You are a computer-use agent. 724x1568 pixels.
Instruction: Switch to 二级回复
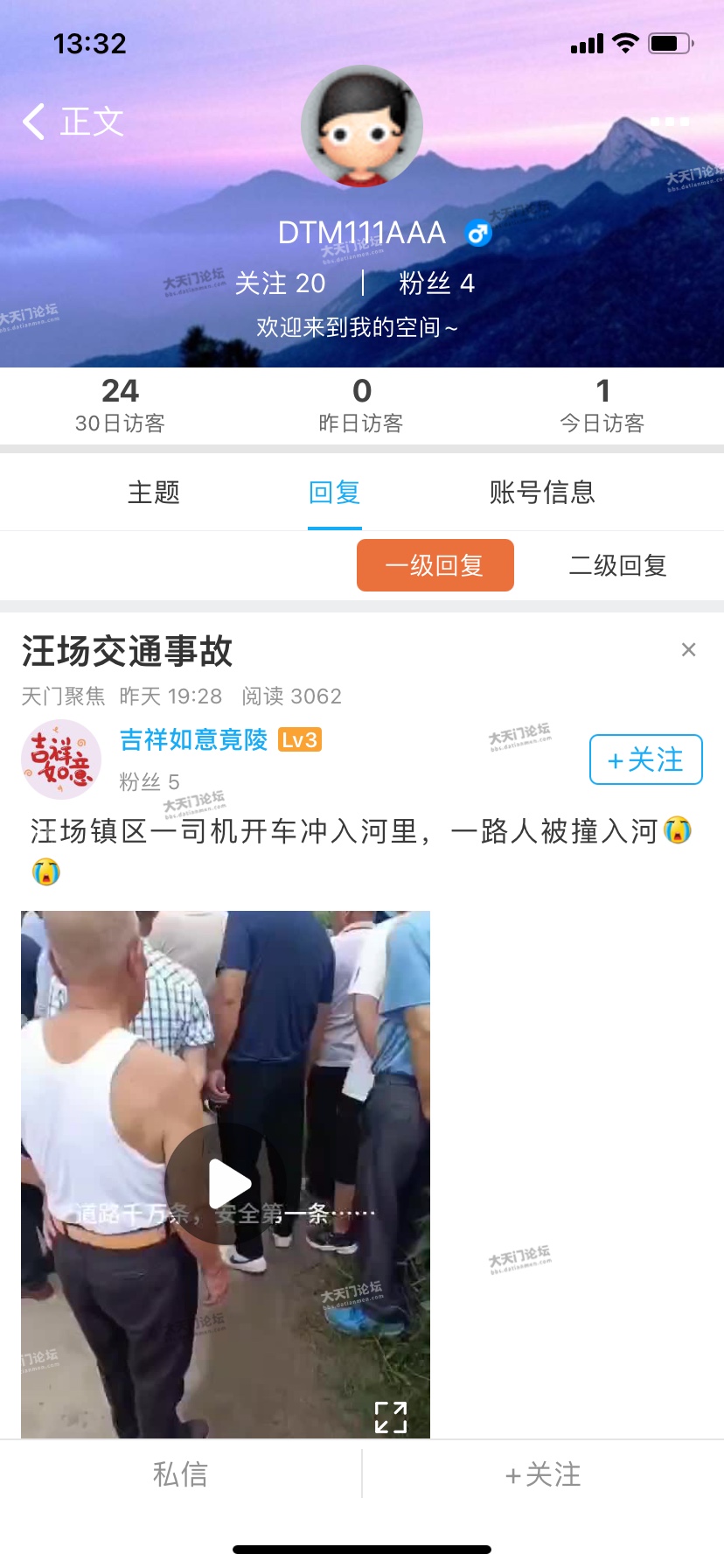(617, 565)
